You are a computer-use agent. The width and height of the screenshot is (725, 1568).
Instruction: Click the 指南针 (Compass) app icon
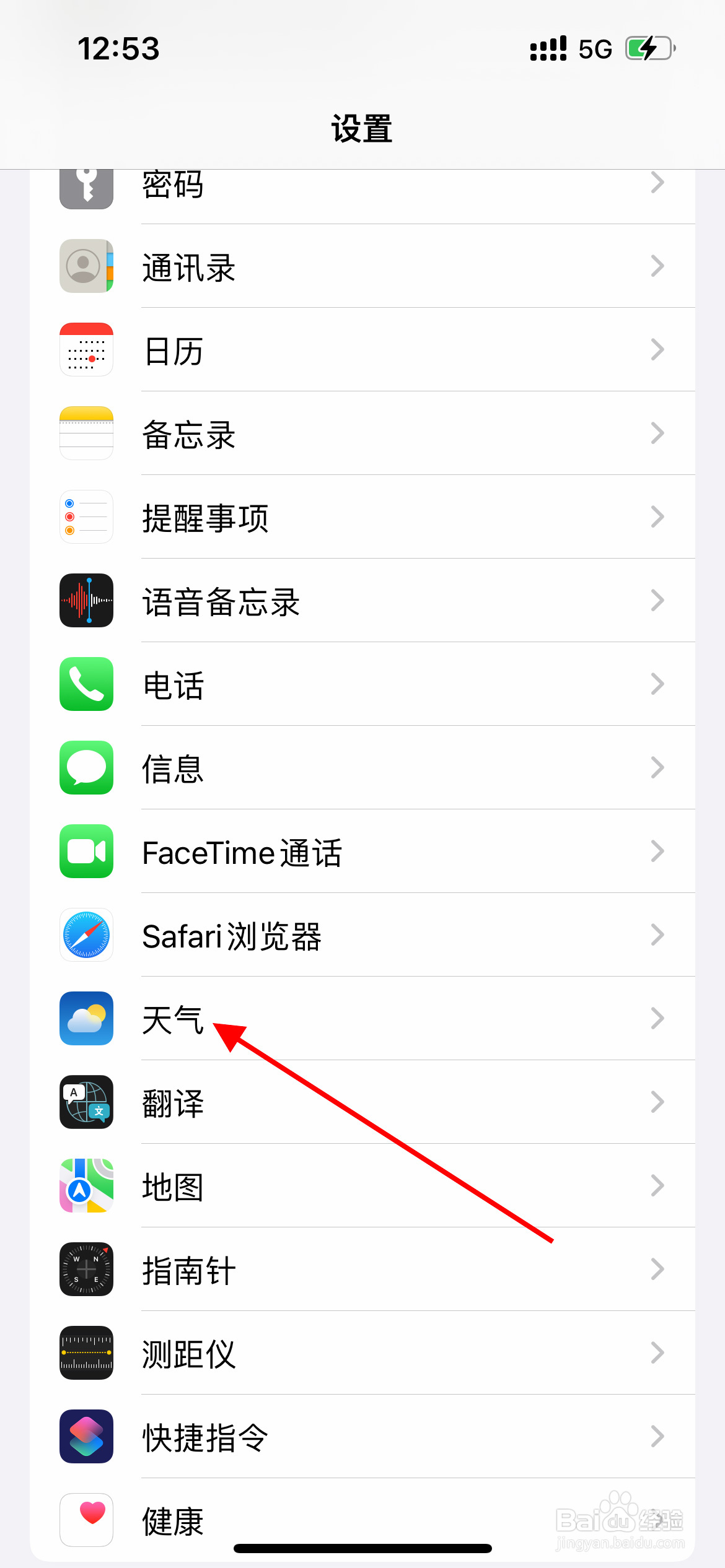[86, 1270]
